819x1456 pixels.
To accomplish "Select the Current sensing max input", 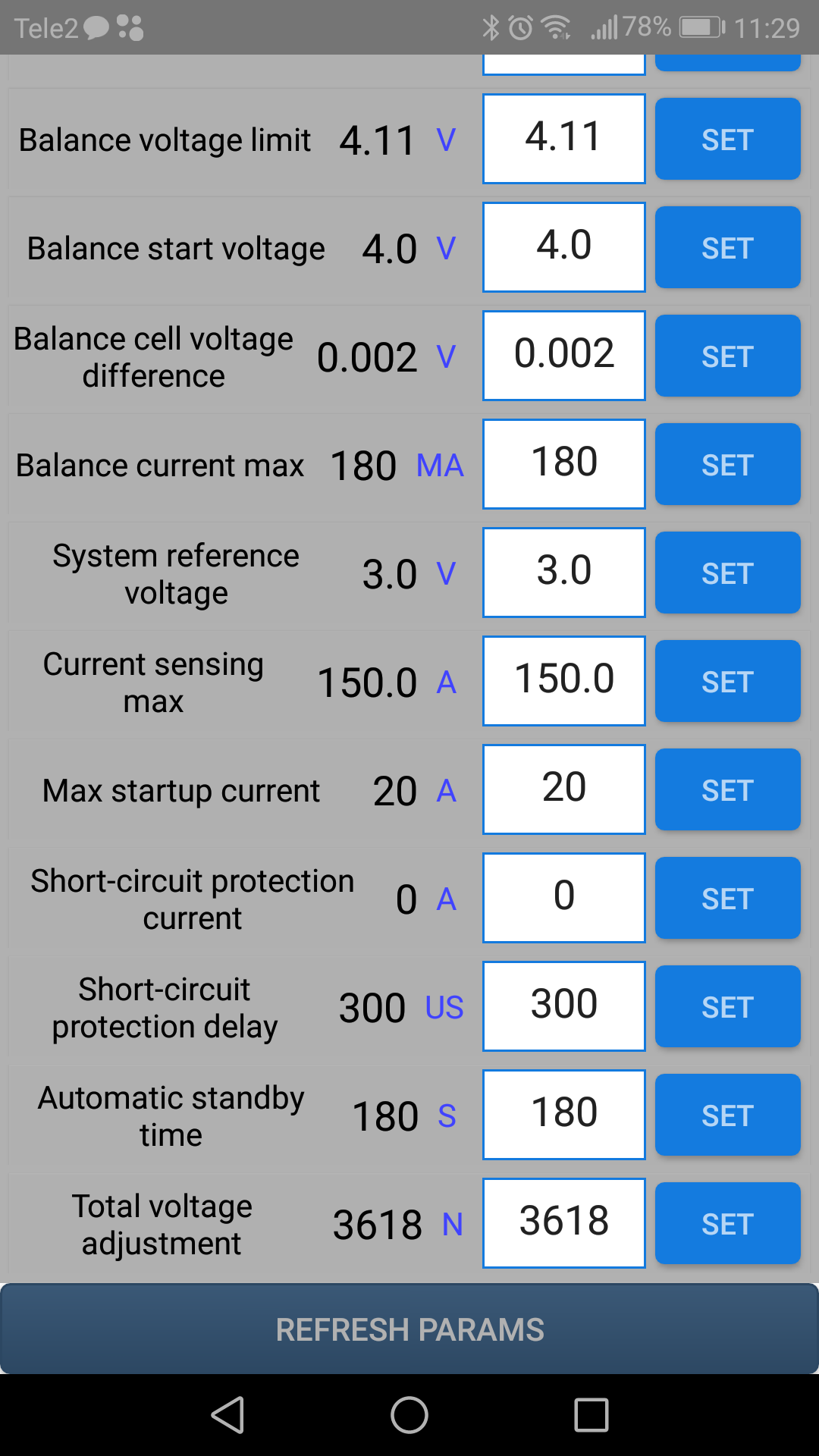I will (x=563, y=681).
